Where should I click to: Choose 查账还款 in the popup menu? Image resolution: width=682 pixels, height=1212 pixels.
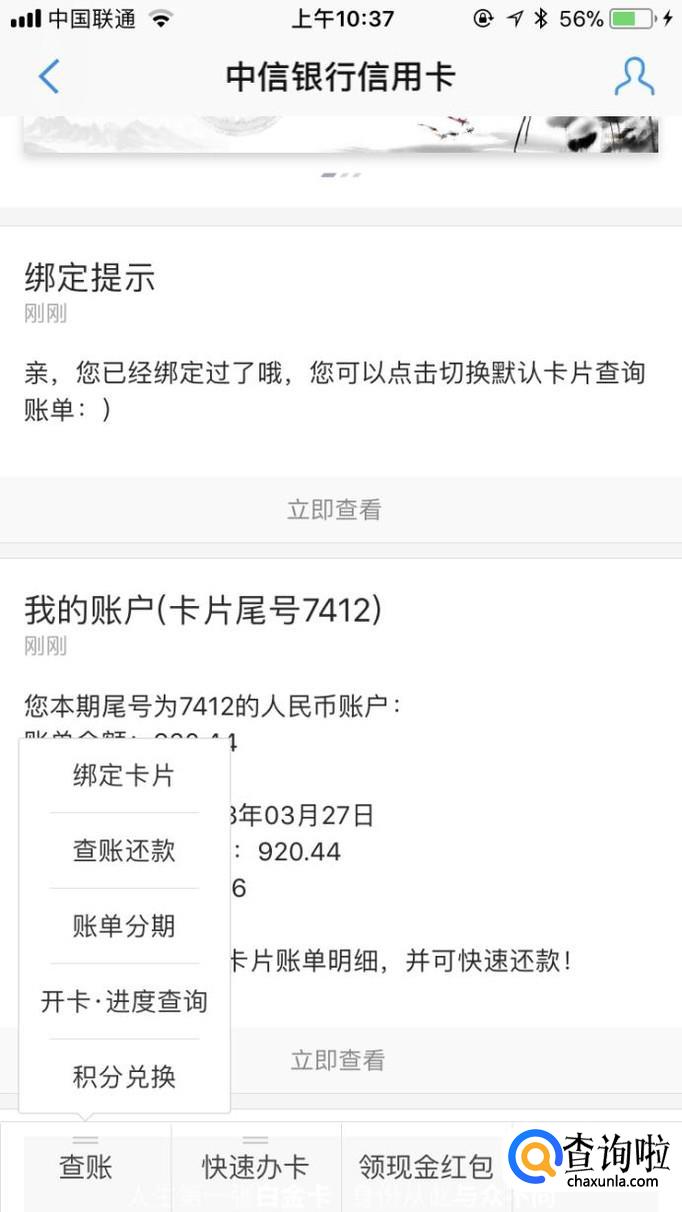pyautogui.click(x=124, y=851)
